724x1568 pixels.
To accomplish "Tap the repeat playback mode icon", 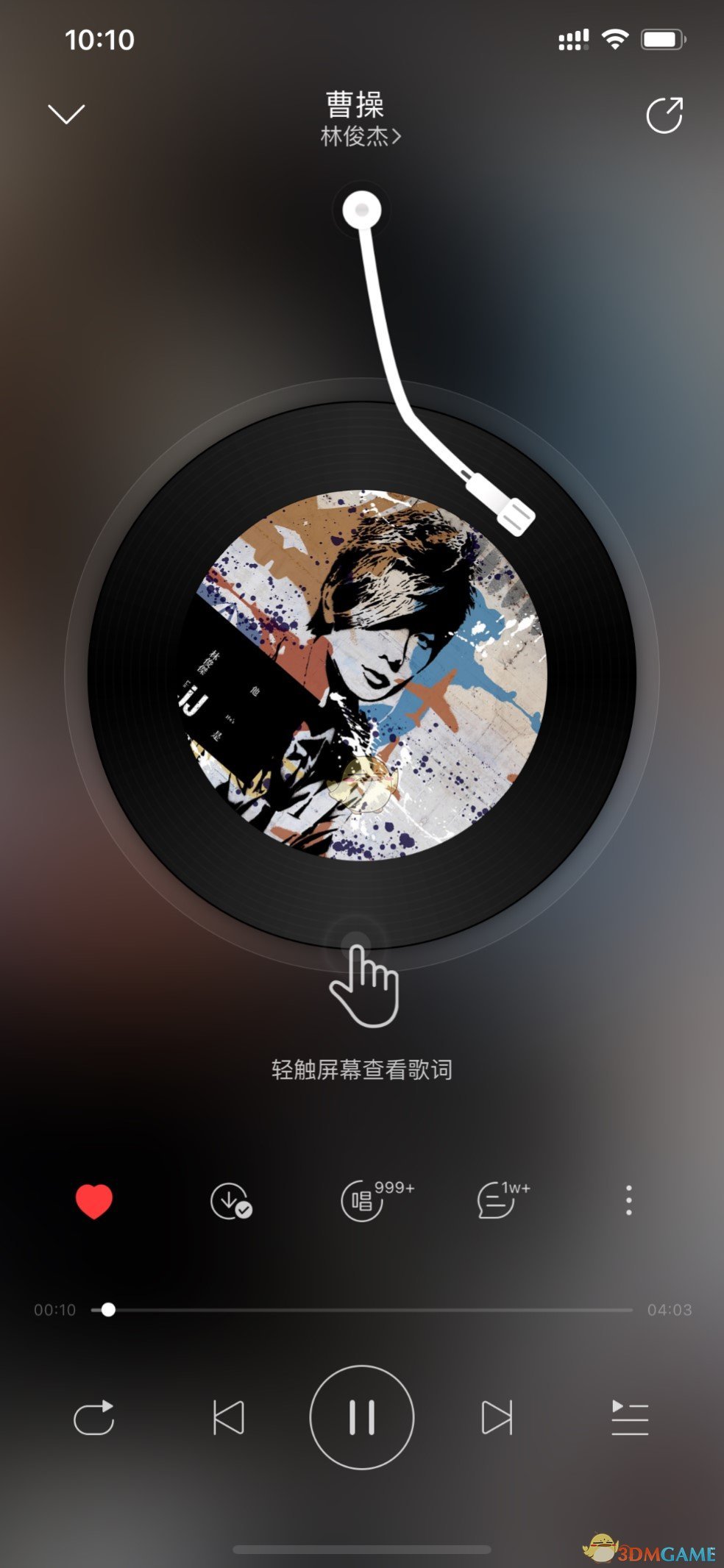I will [x=94, y=1419].
